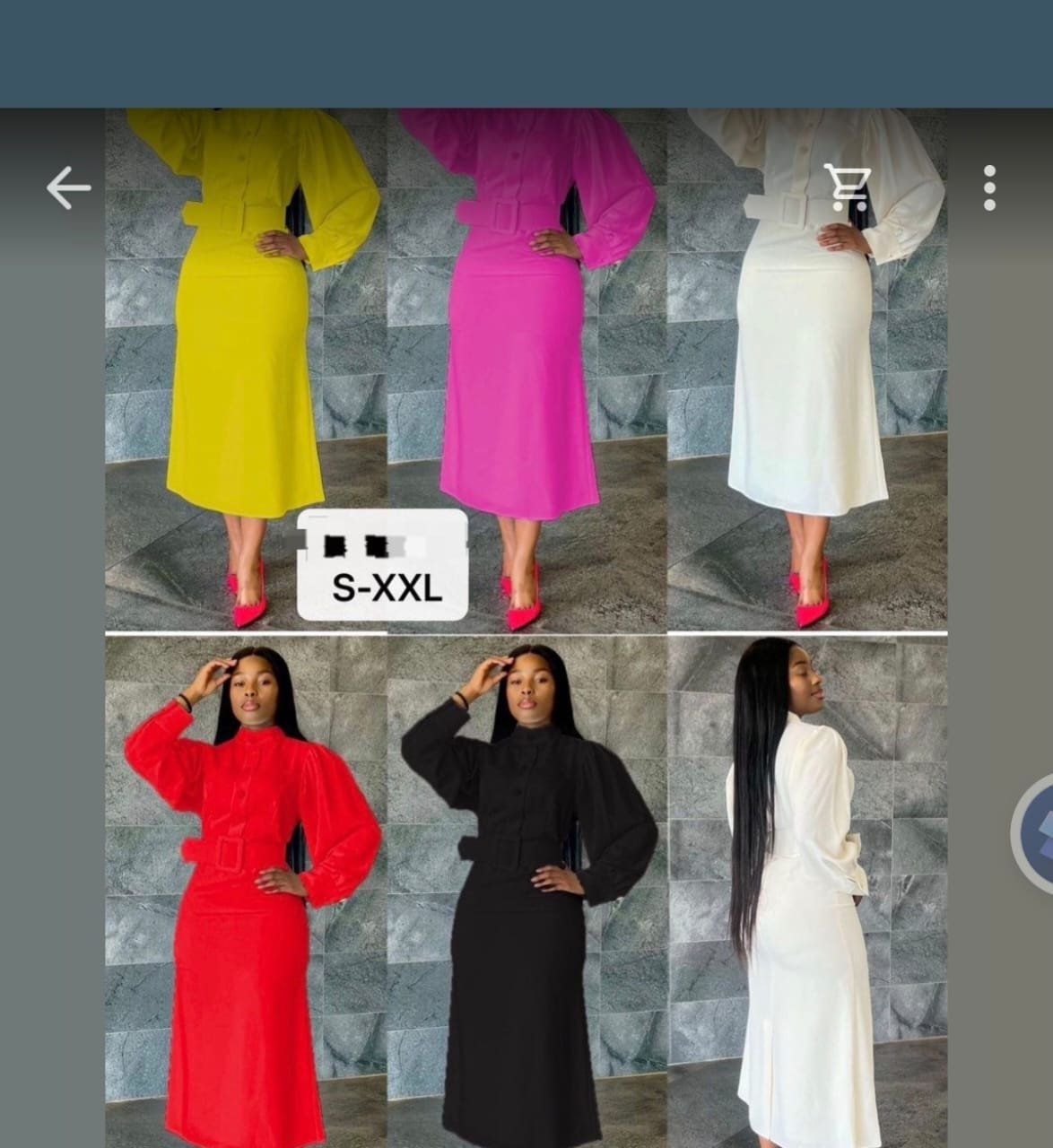Go back using the back arrow
This screenshot has height=1148, width=1053.
tap(68, 188)
